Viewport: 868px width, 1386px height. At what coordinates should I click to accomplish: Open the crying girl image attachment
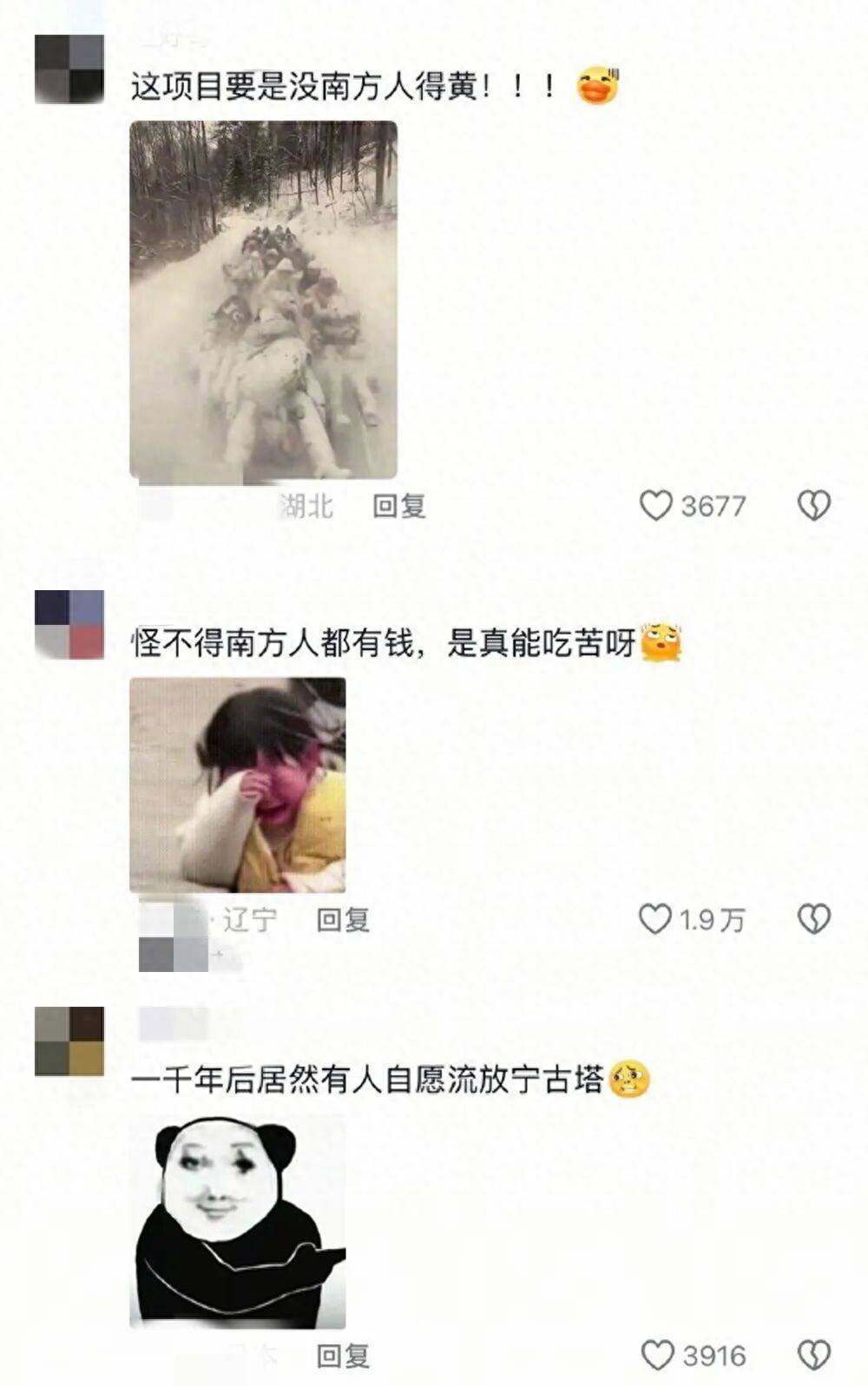pos(237,785)
